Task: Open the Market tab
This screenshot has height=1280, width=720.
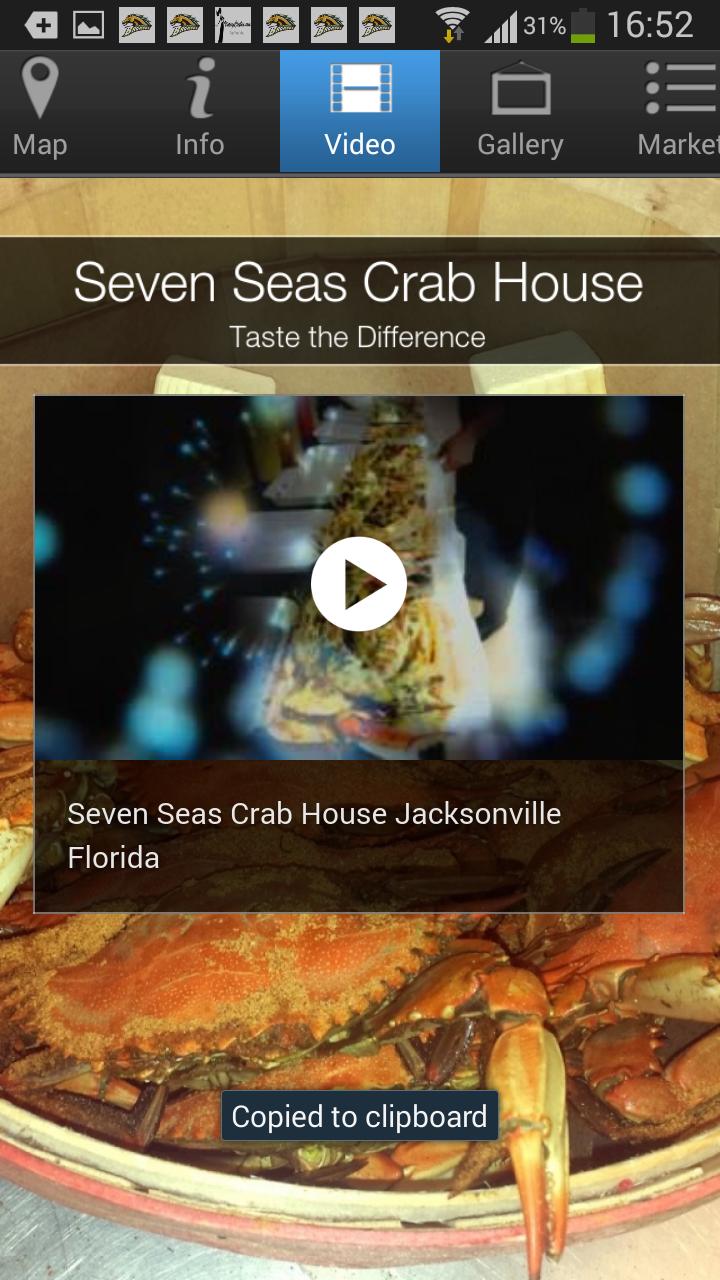Action: (678, 111)
